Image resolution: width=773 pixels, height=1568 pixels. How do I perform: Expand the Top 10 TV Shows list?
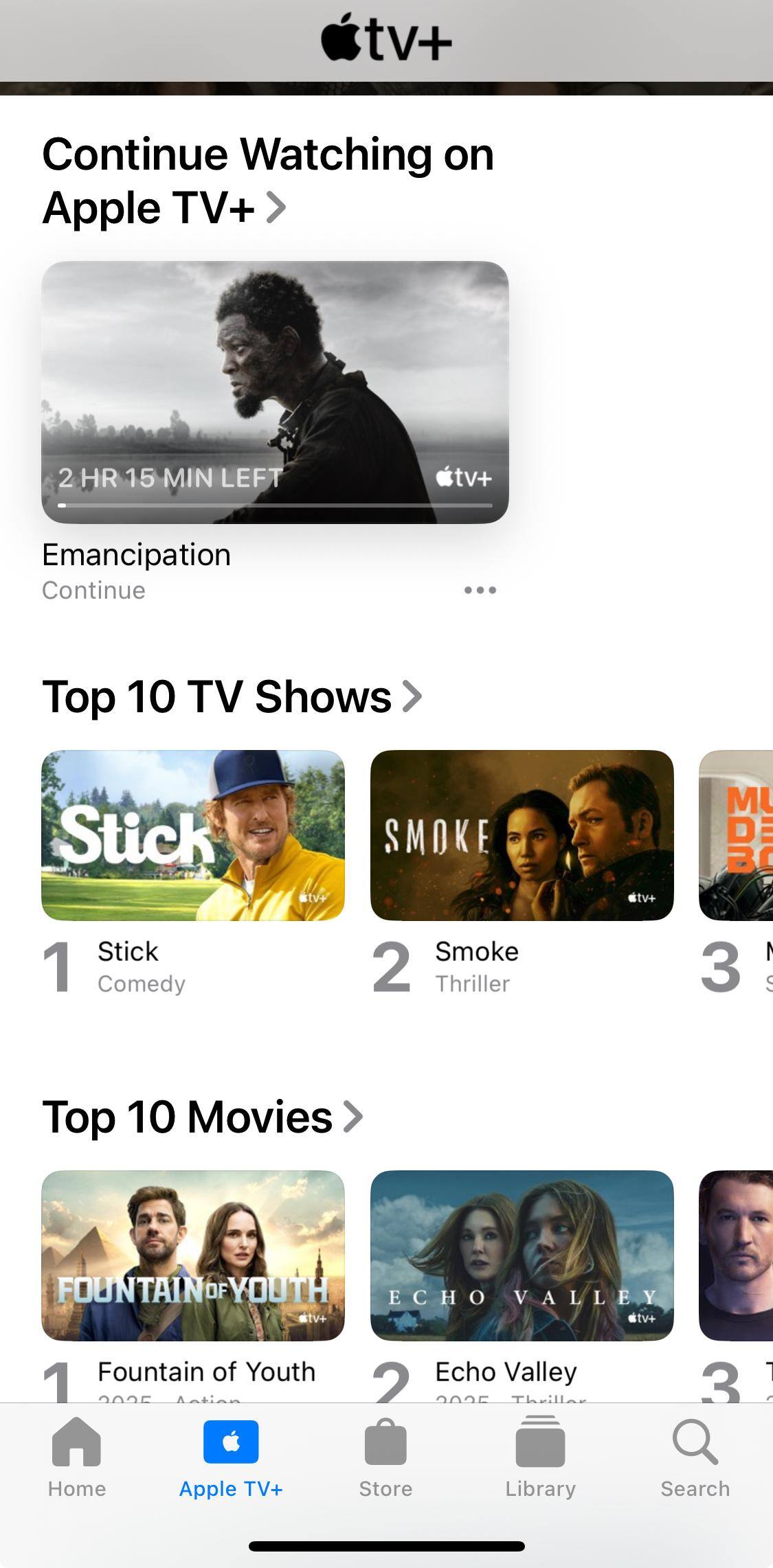pos(232,696)
